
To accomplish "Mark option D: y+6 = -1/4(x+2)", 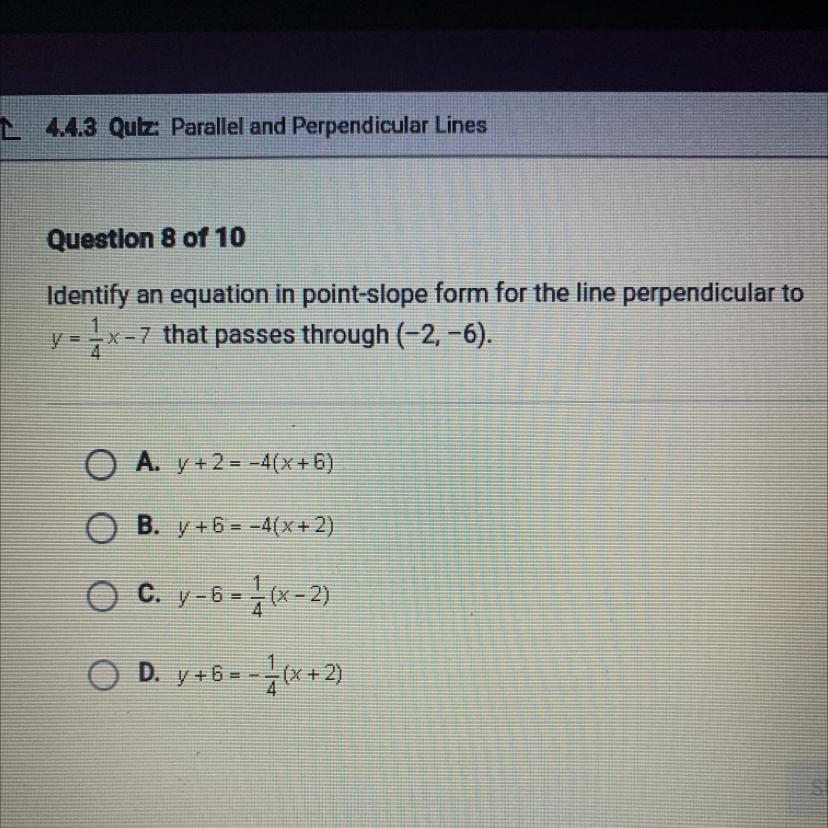I will (x=99, y=675).
